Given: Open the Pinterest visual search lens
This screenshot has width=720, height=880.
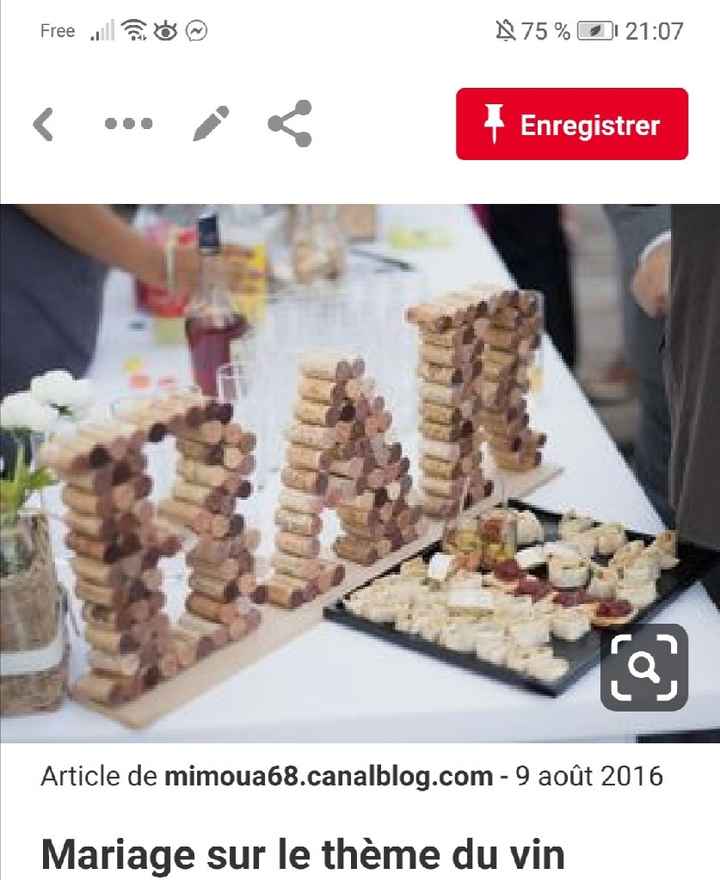Looking at the screenshot, I should (x=646, y=668).
